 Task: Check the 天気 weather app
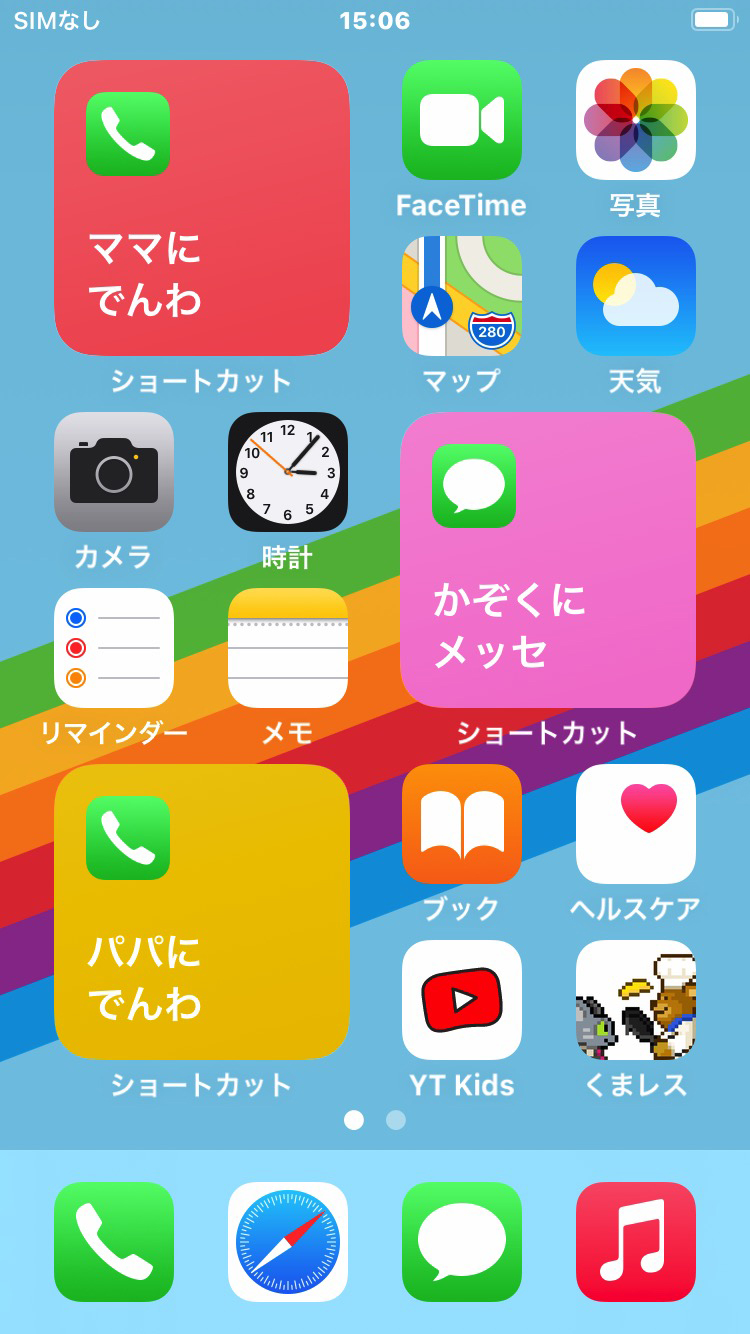click(x=636, y=296)
